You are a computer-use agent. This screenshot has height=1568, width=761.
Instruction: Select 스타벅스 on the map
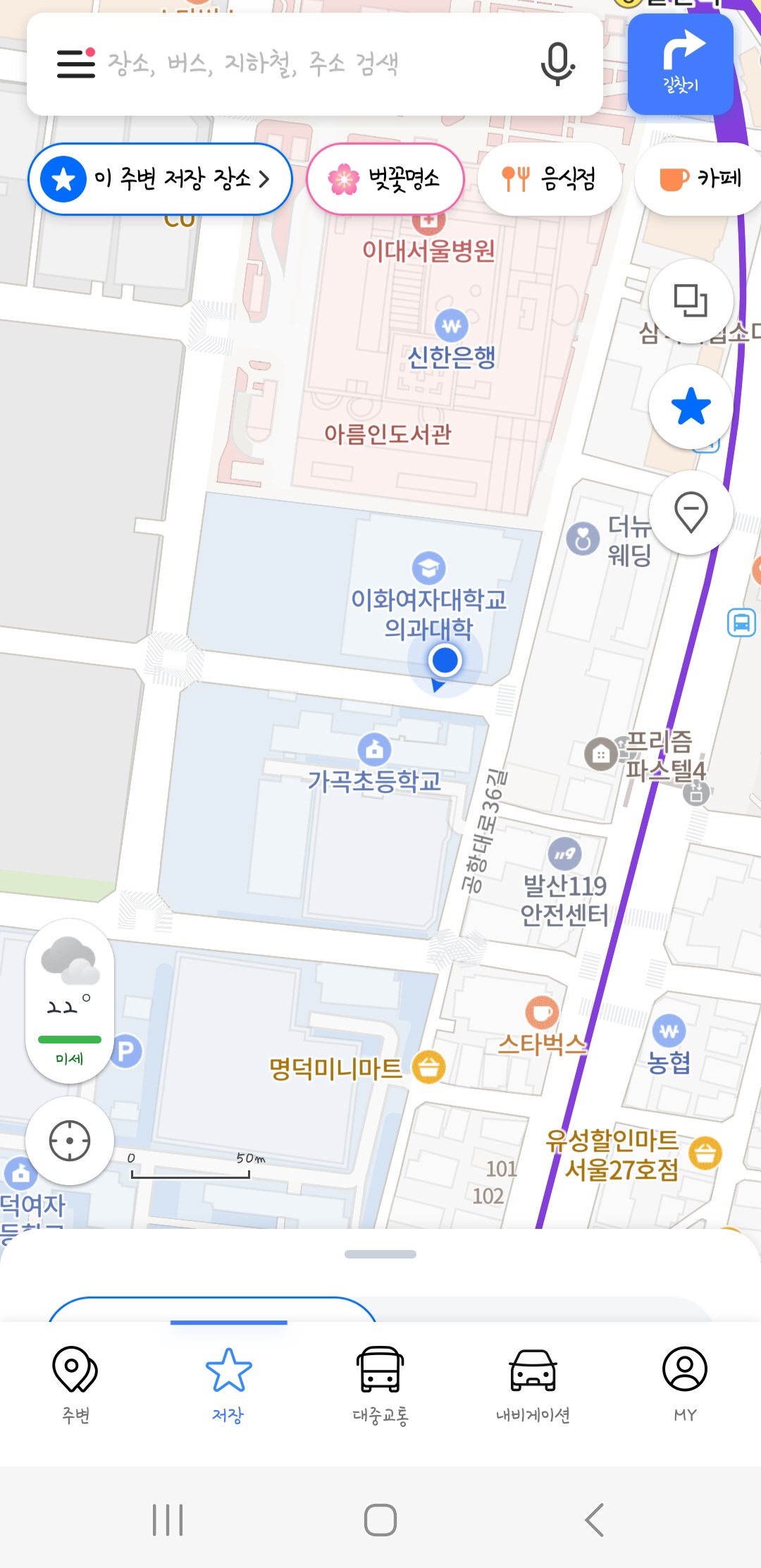(542, 1028)
